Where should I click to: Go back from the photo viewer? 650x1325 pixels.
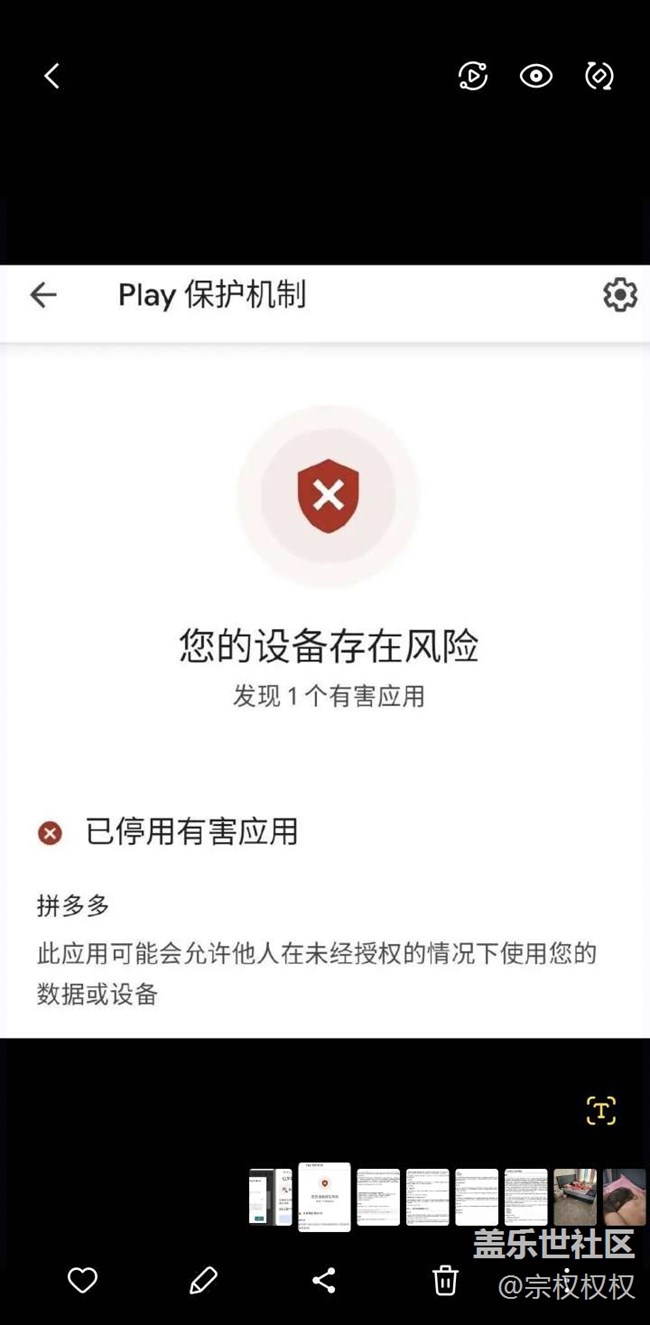52,76
